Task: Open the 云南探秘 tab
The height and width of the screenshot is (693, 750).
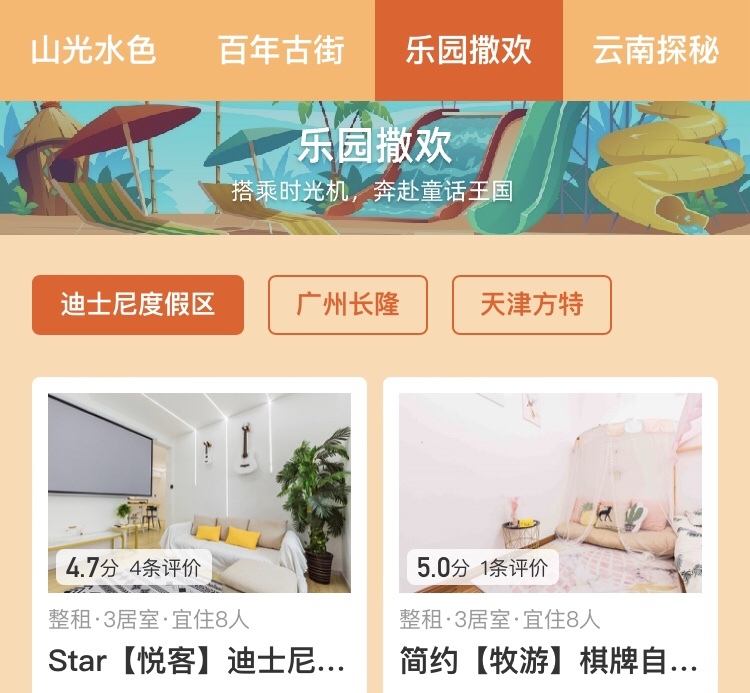Action: 655,51
